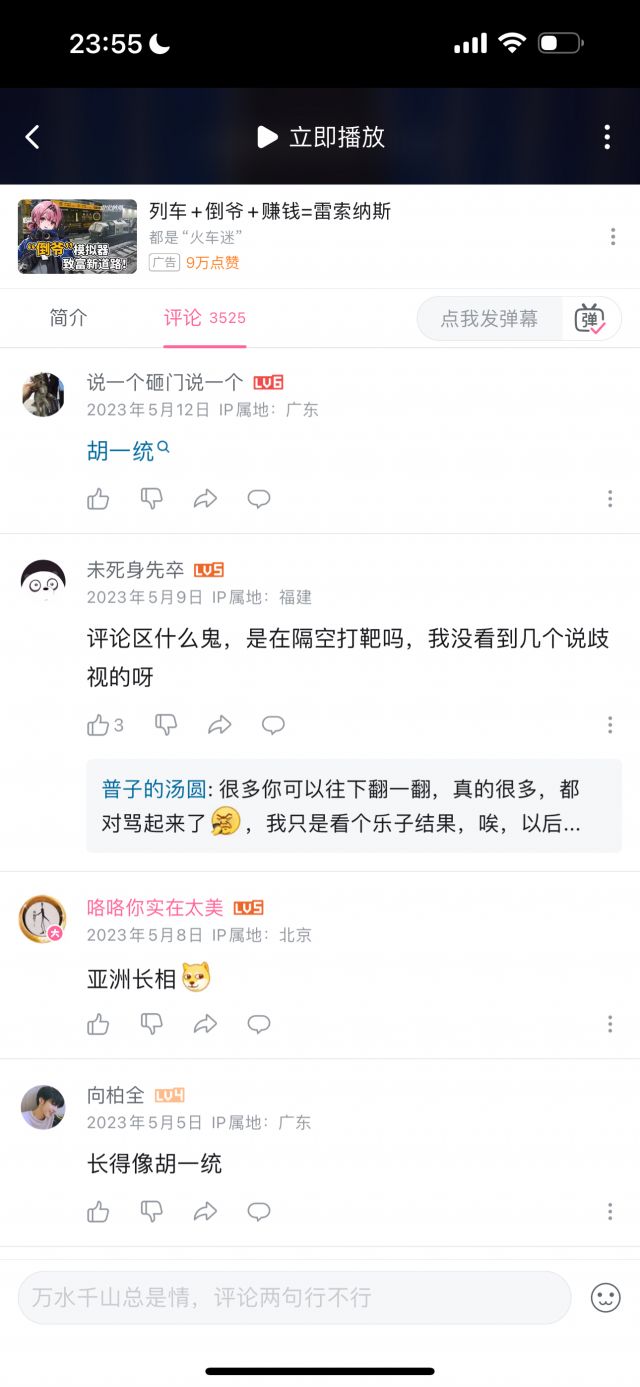The height and width of the screenshot is (1387, 640).
Task: Reply to 向柏全's comment
Action: coord(259,1212)
